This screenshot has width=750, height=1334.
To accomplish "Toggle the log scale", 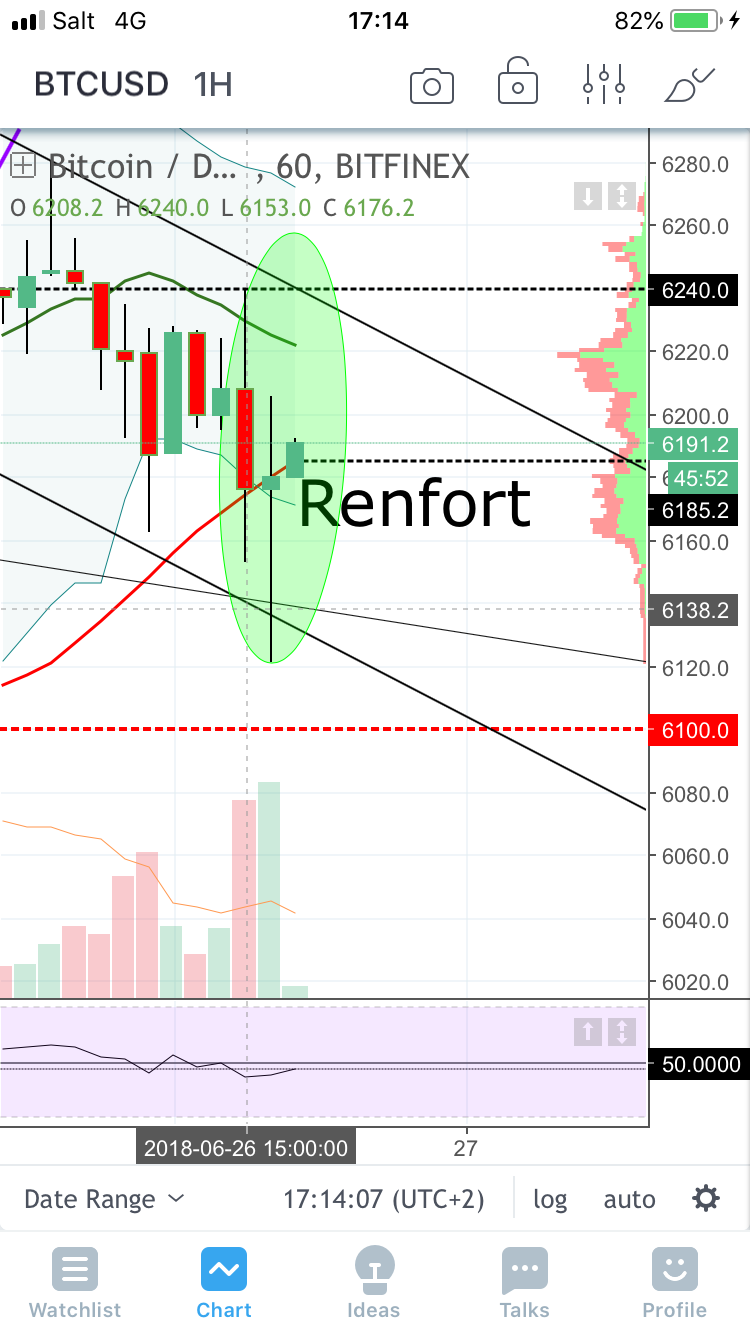I will (550, 1199).
